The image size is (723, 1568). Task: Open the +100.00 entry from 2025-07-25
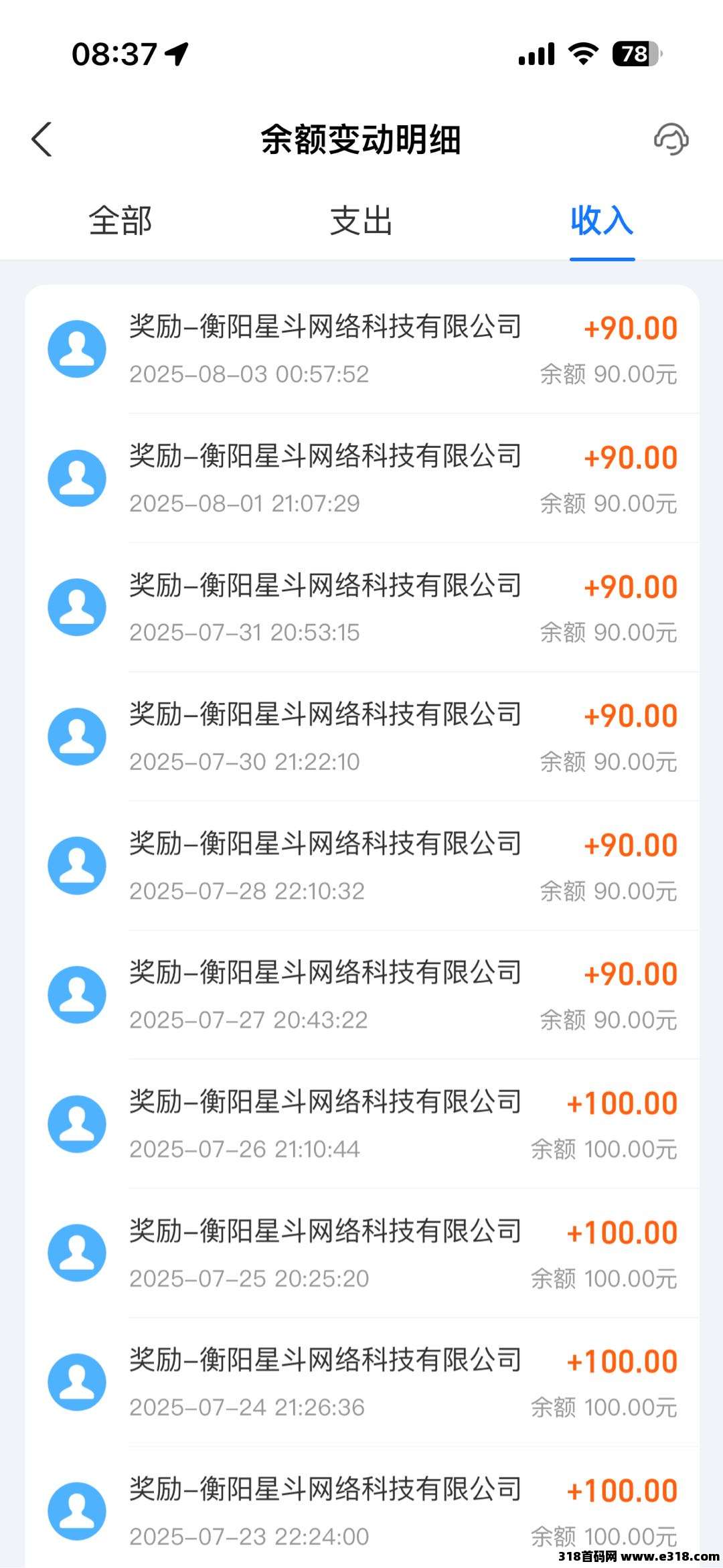pyautogui.click(x=362, y=1253)
